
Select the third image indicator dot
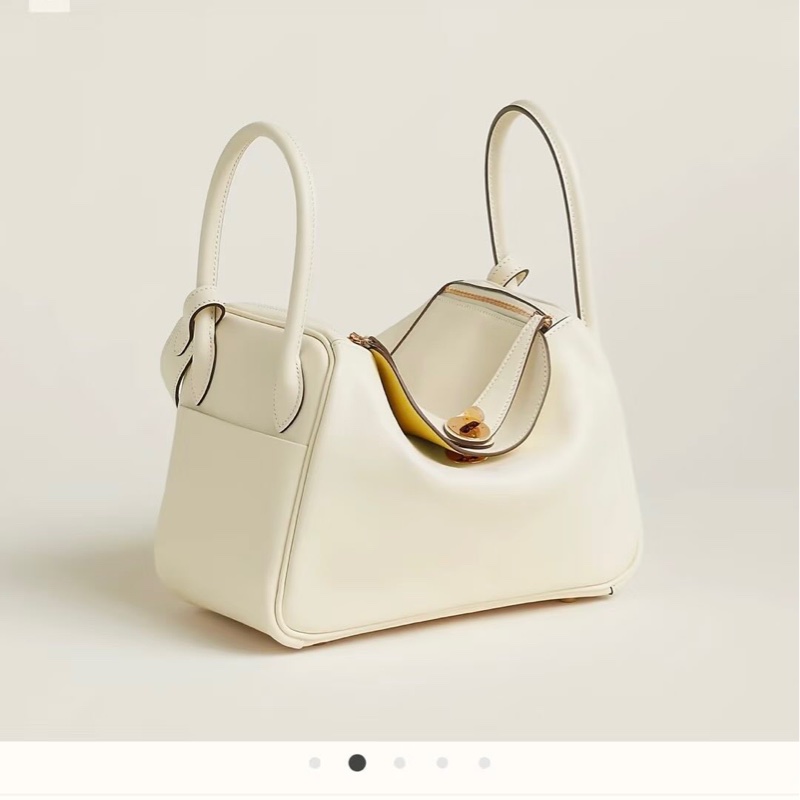coord(400,763)
